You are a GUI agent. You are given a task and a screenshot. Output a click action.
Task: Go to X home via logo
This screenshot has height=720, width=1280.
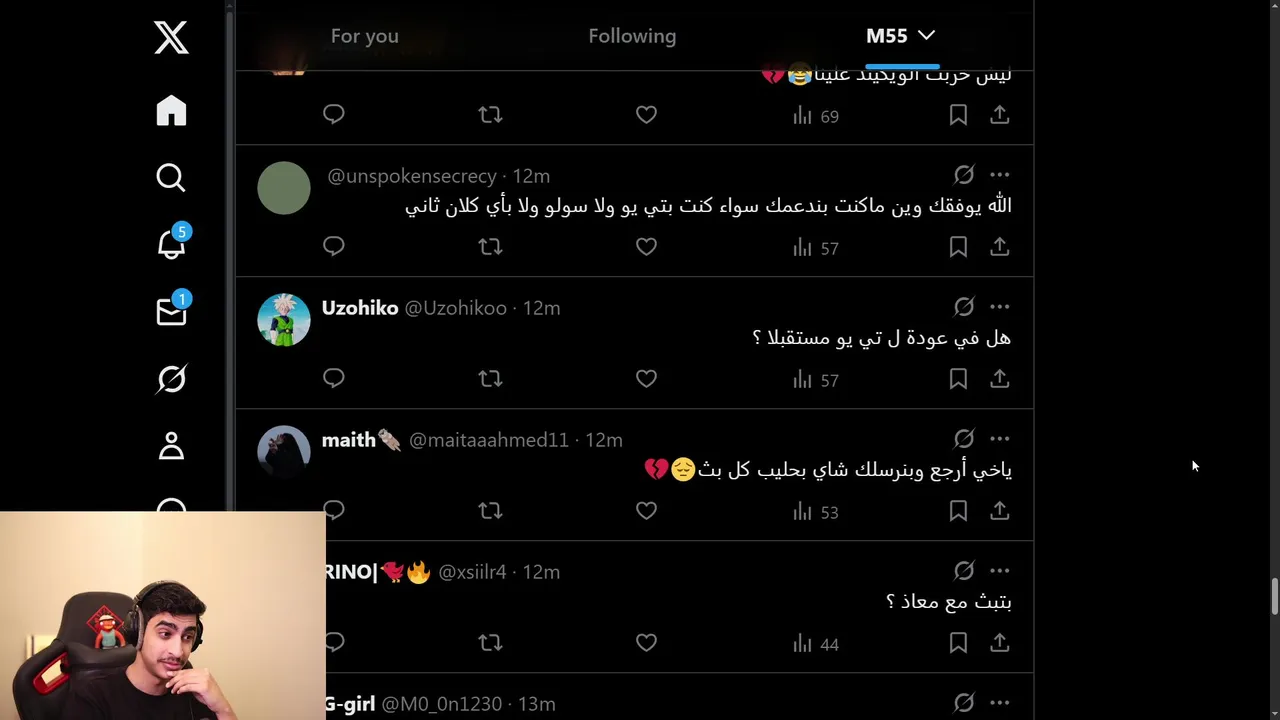pos(171,38)
